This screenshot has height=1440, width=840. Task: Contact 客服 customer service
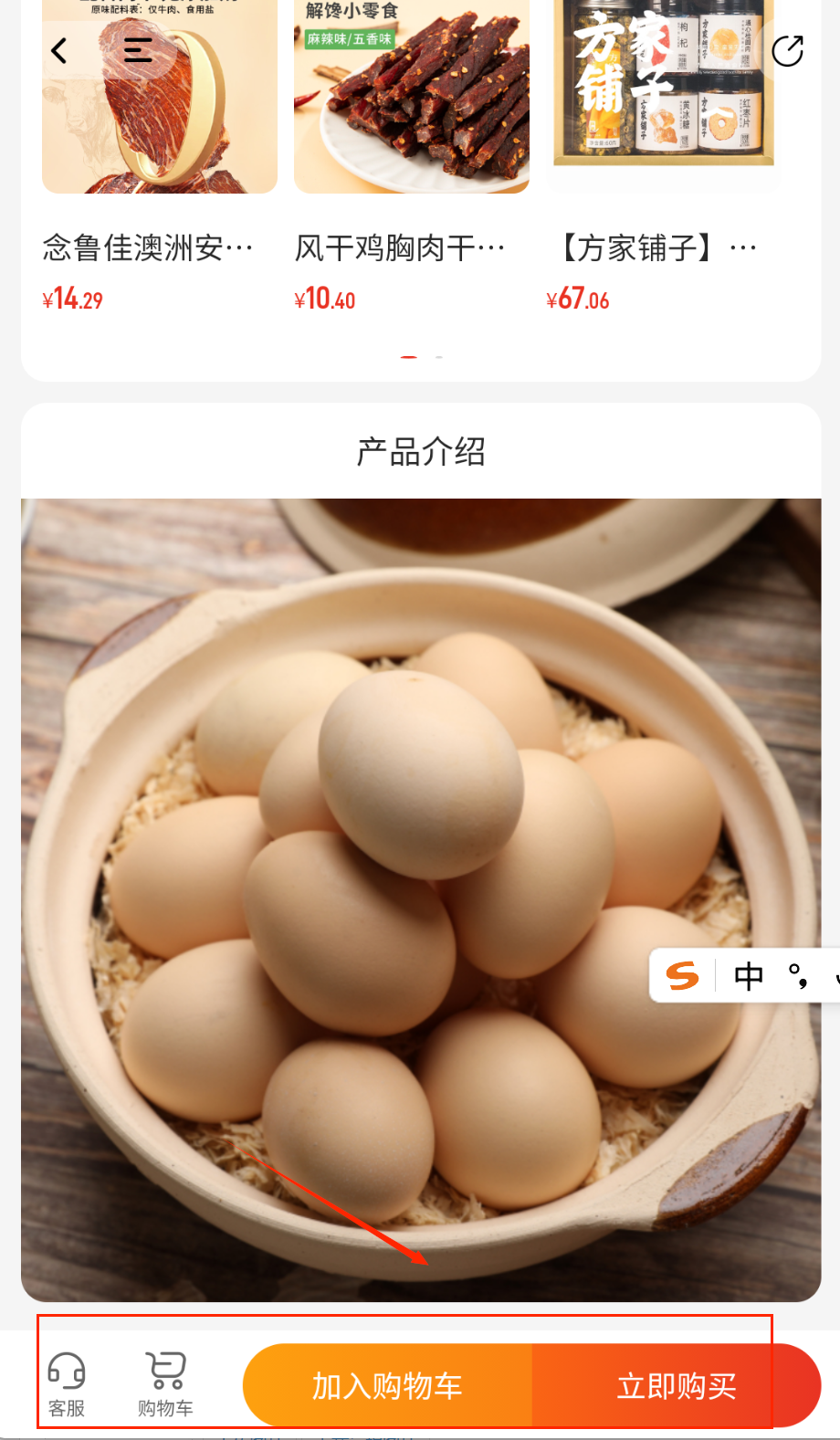tap(67, 1385)
